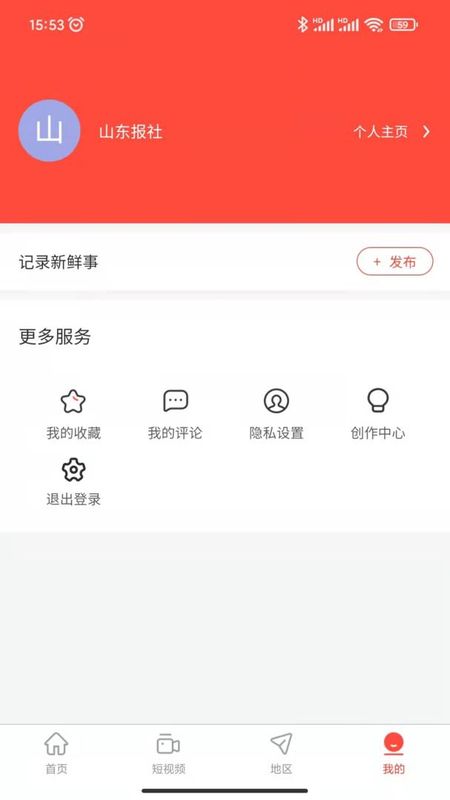This screenshot has width=450, height=800.
Task: Open 隐私设置 privacy settings
Action: tap(277, 414)
